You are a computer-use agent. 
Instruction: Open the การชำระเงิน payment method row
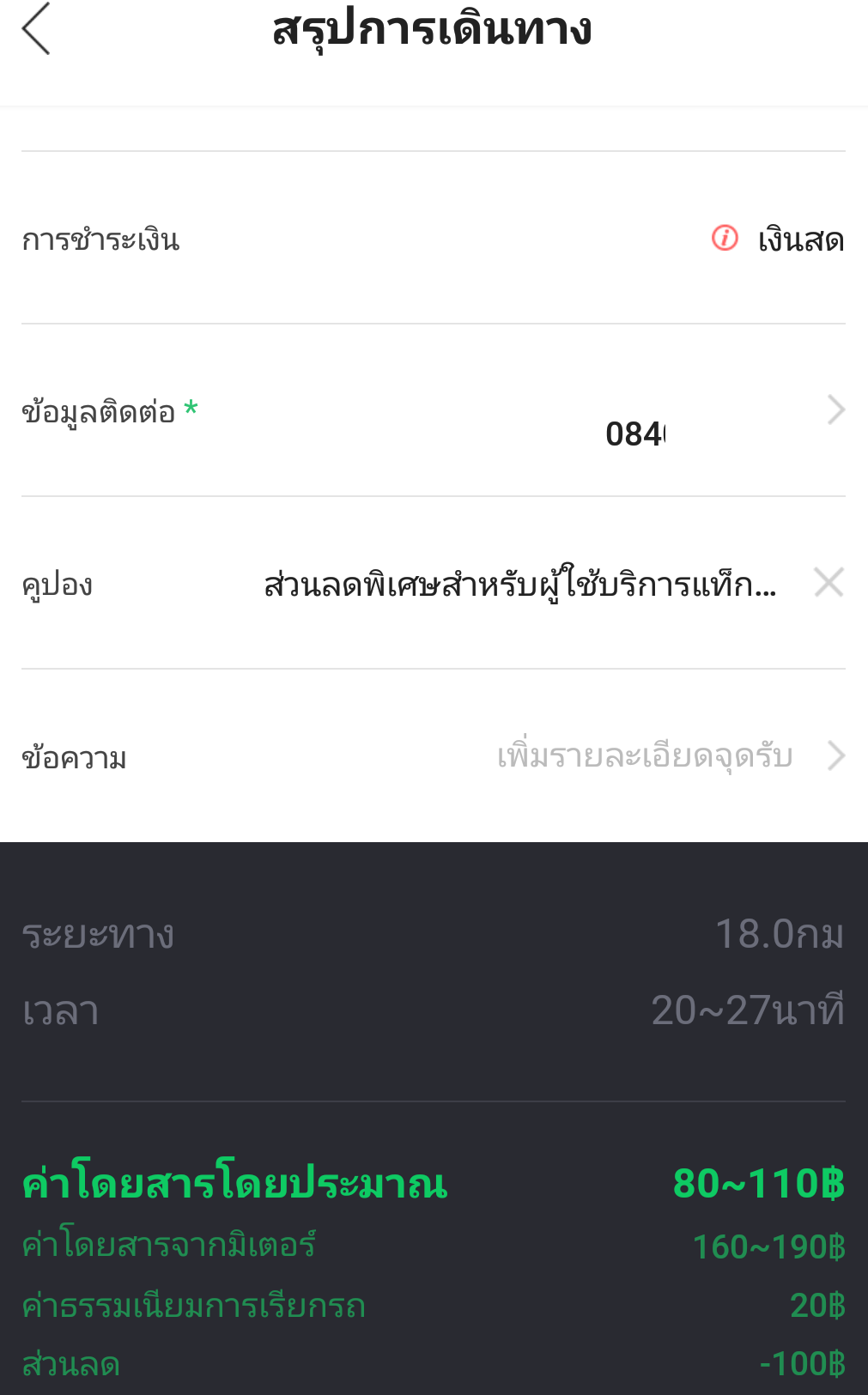tap(433, 240)
